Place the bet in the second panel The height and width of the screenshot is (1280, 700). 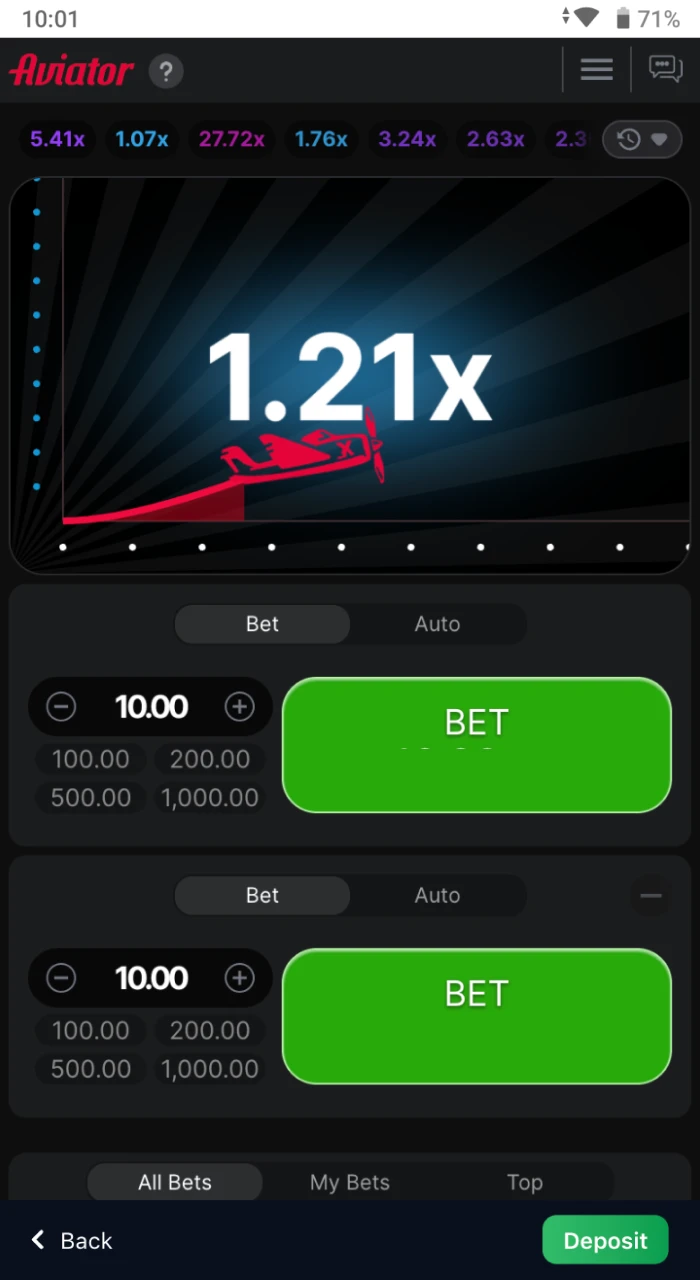pyautogui.click(x=476, y=1016)
